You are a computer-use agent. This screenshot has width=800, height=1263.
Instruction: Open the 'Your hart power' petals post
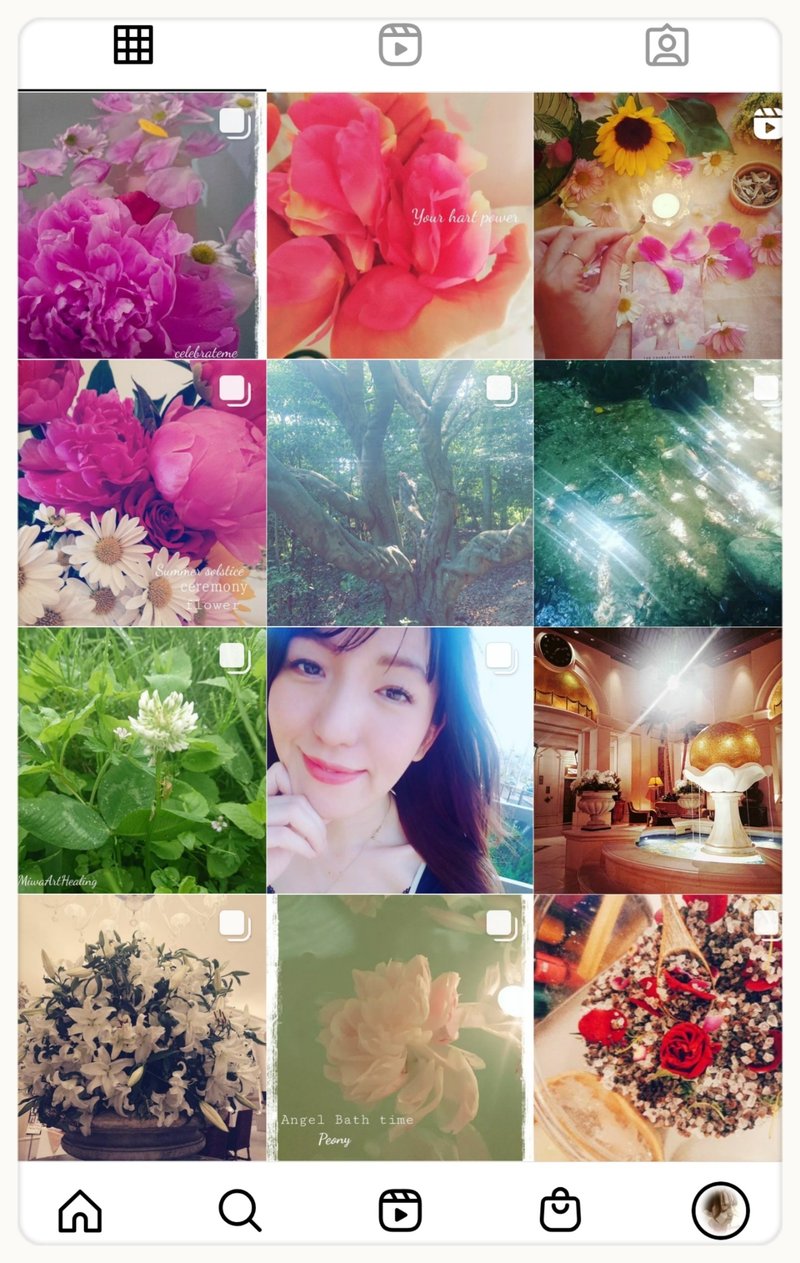[x=399, y=226]
